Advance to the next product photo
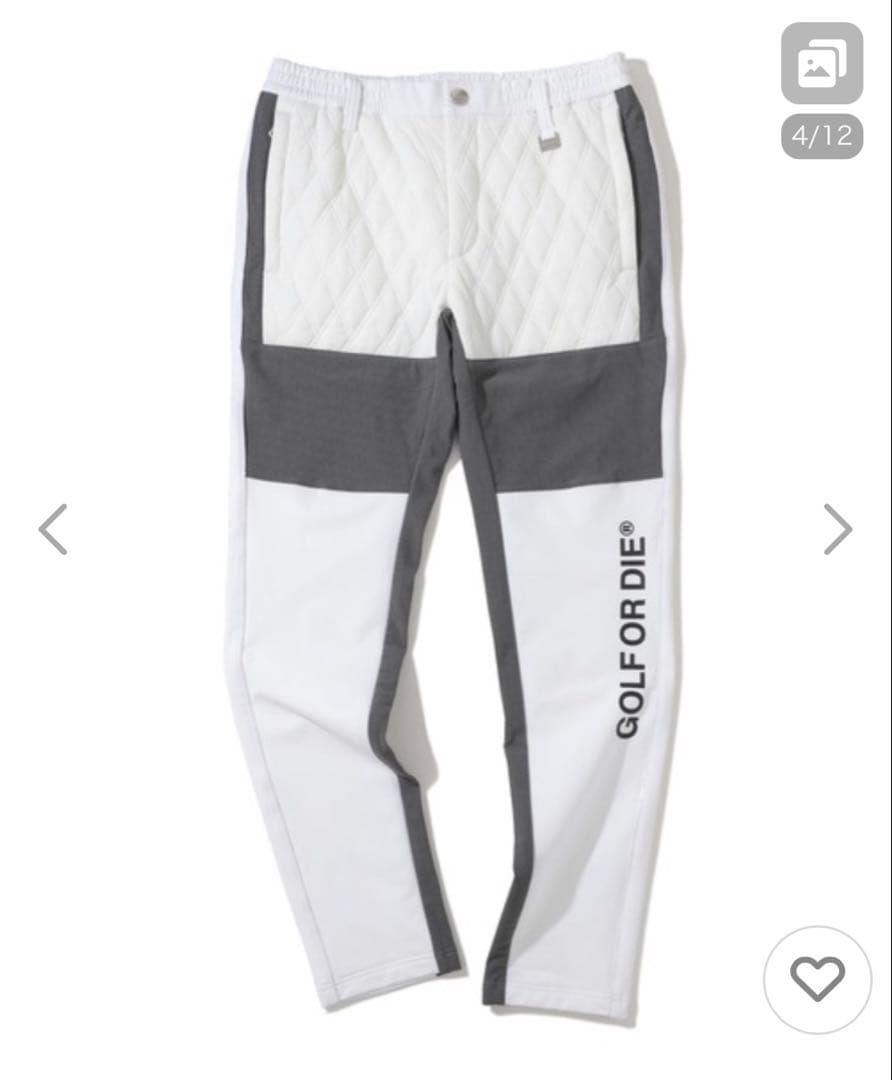 837,529
